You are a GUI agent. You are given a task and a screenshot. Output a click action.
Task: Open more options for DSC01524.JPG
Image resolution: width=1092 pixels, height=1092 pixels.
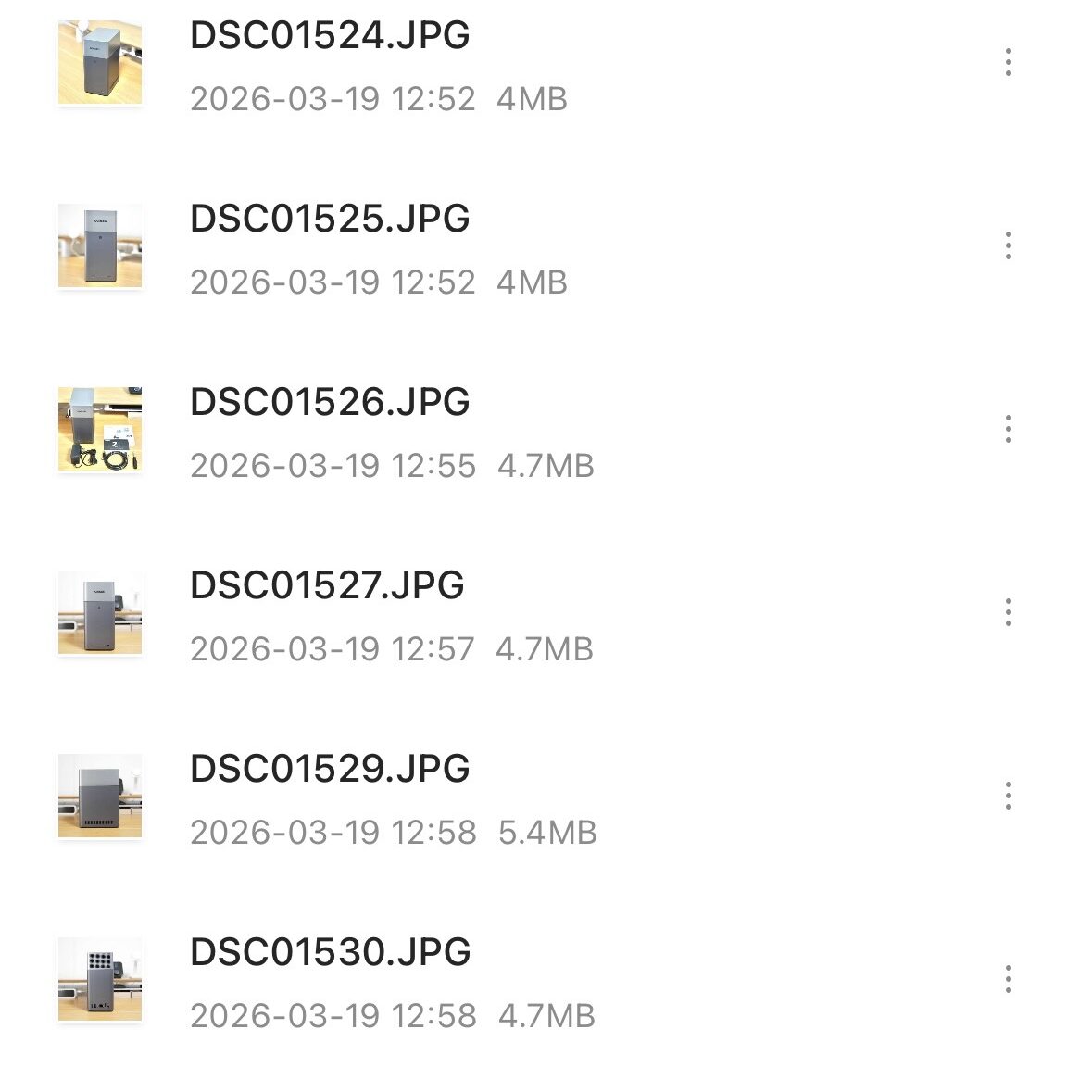[x=1008, y=63]
